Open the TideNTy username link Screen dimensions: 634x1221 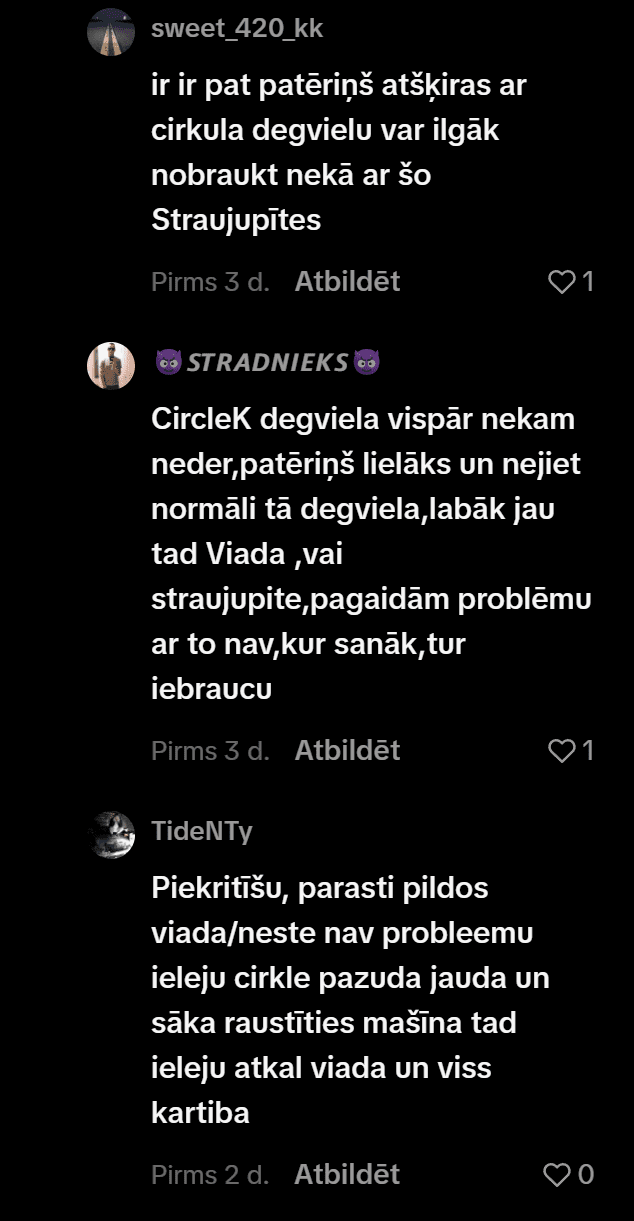[x=202, y=832]
